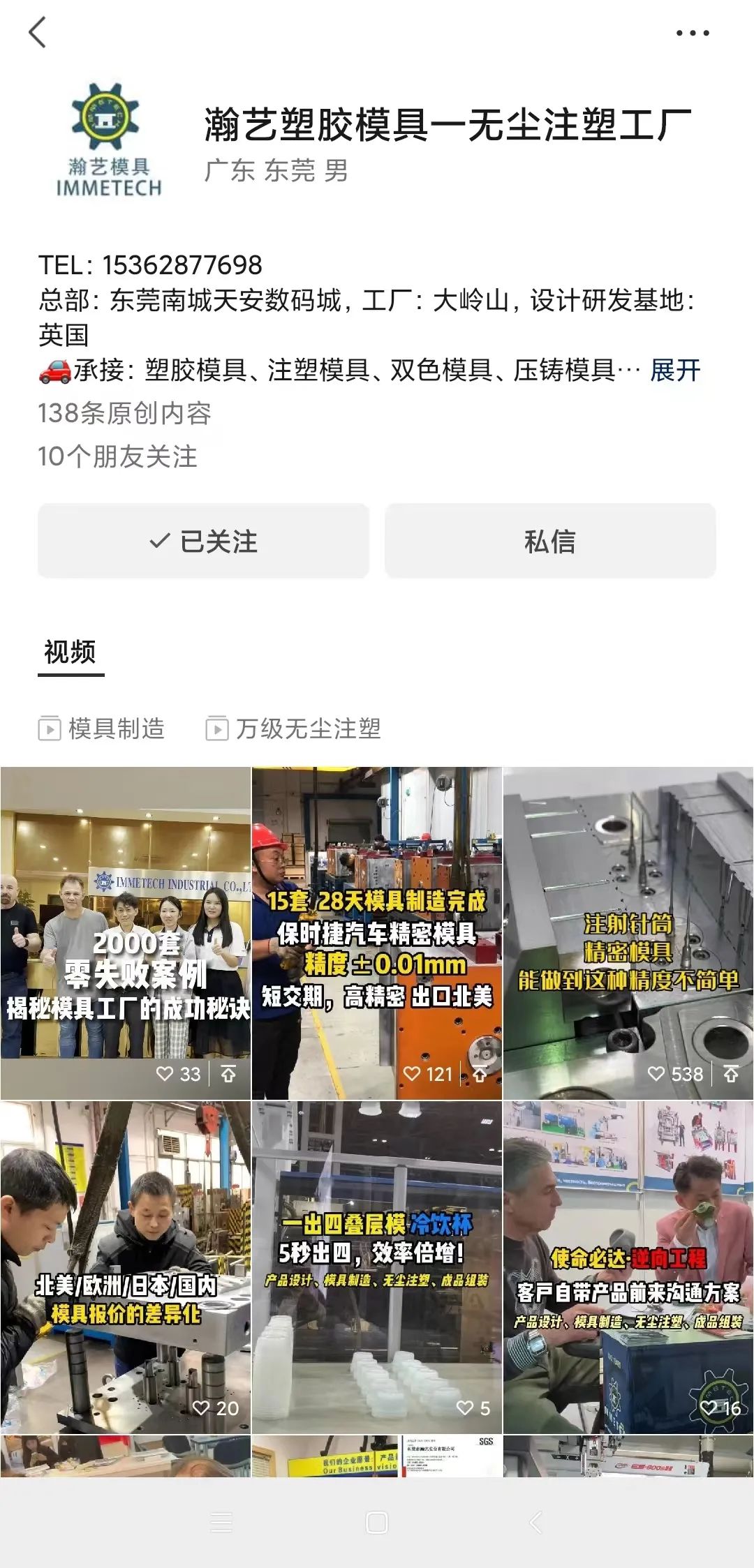This screenshot has width=754, height=1568.
Task: Open the 使命必达逆向工程 video
Action: tap(628, 1267)
